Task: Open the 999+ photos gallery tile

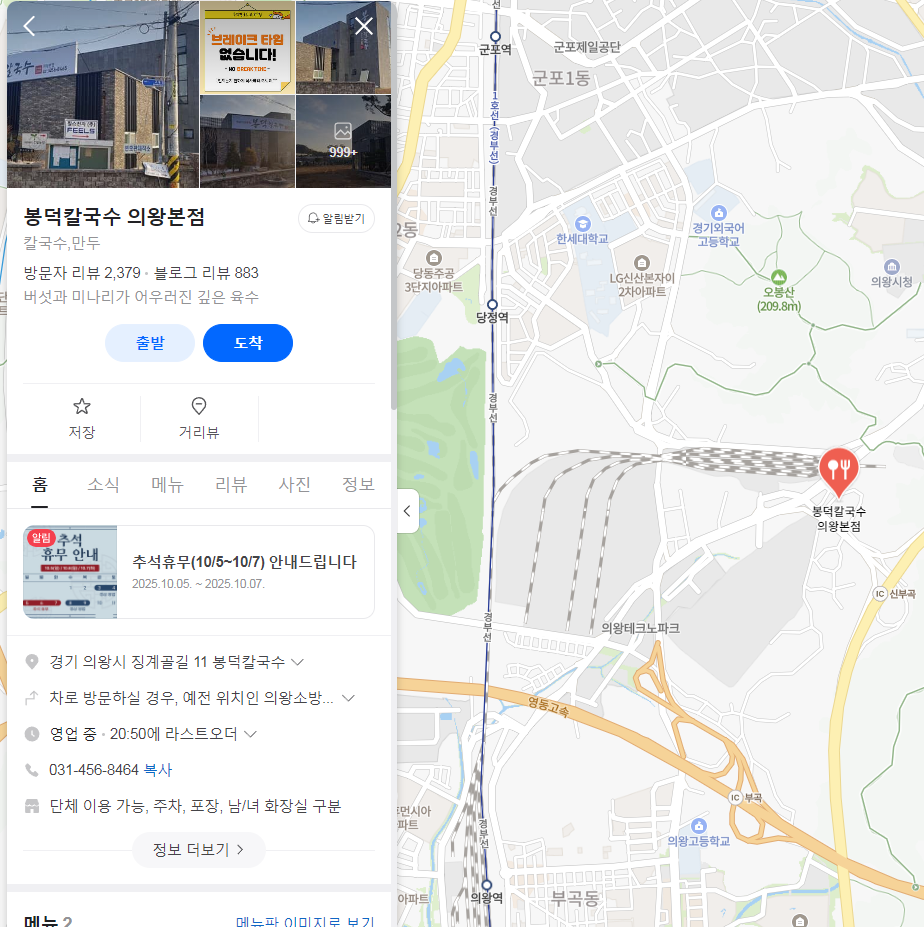Action: pos(343,141)
